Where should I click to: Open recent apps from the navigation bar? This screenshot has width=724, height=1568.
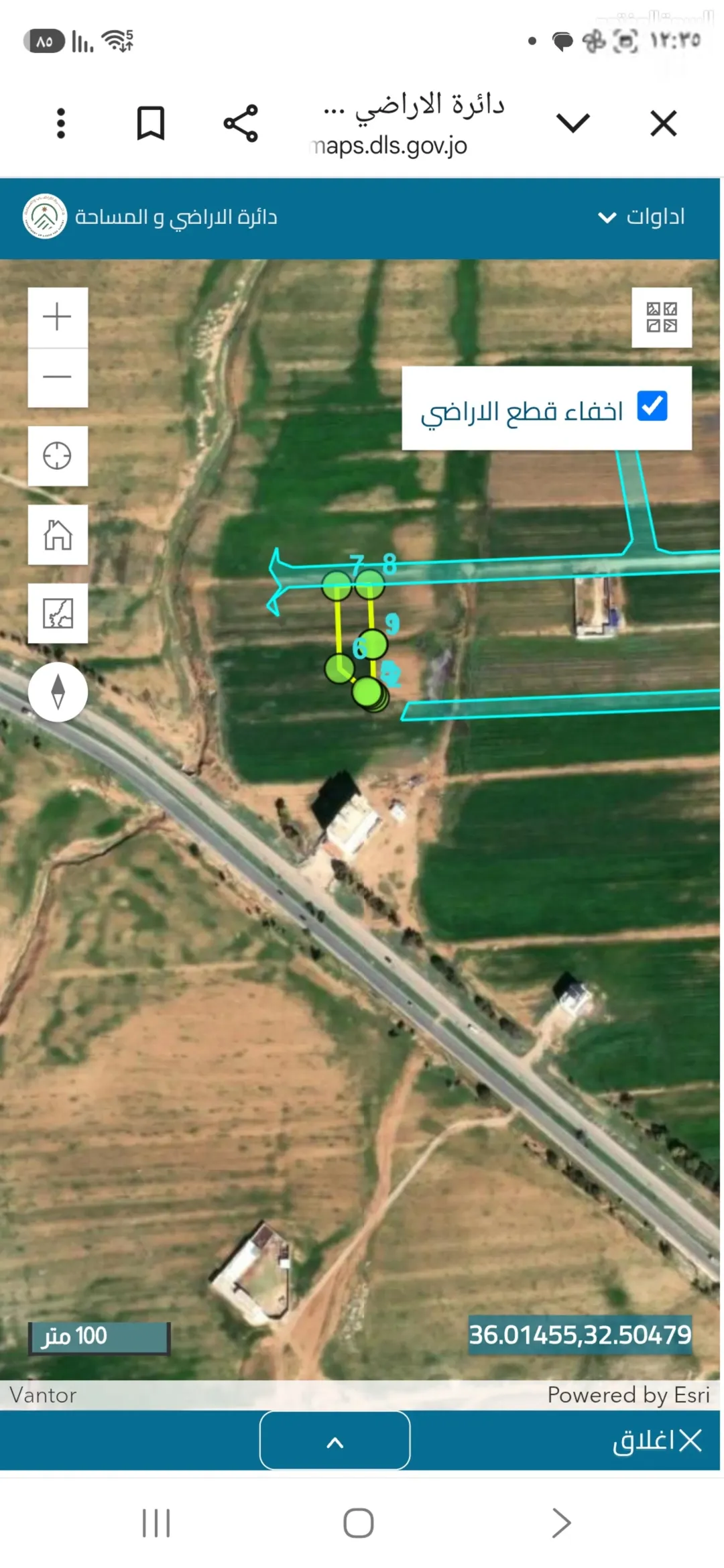[156, 1523]
